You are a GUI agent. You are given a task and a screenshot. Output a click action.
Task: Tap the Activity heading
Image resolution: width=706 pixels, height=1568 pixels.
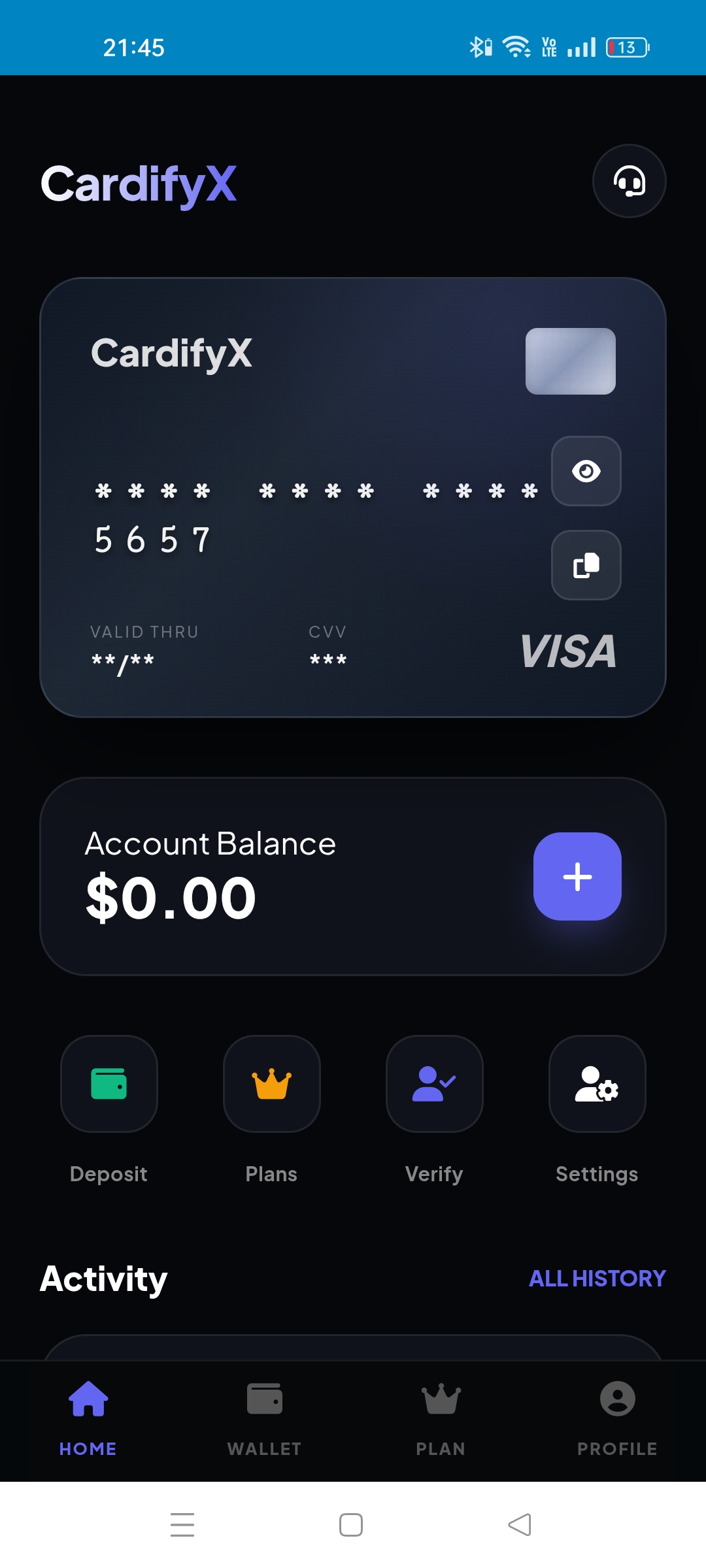pos(103,1279)
